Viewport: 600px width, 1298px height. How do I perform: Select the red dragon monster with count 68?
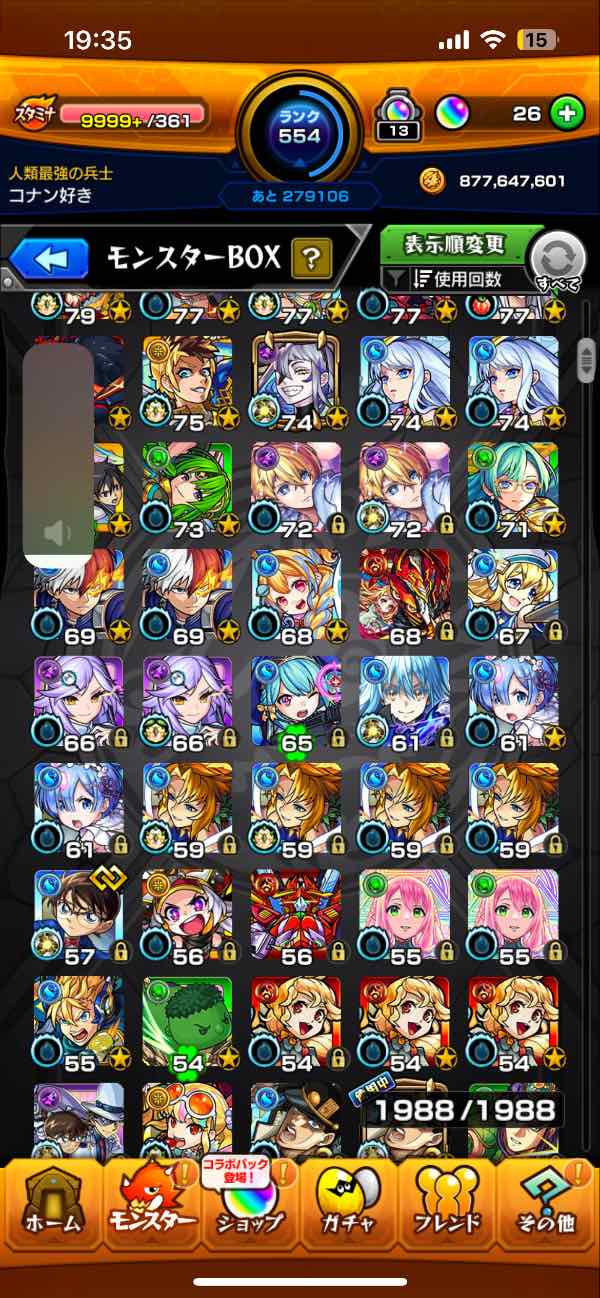404,595
